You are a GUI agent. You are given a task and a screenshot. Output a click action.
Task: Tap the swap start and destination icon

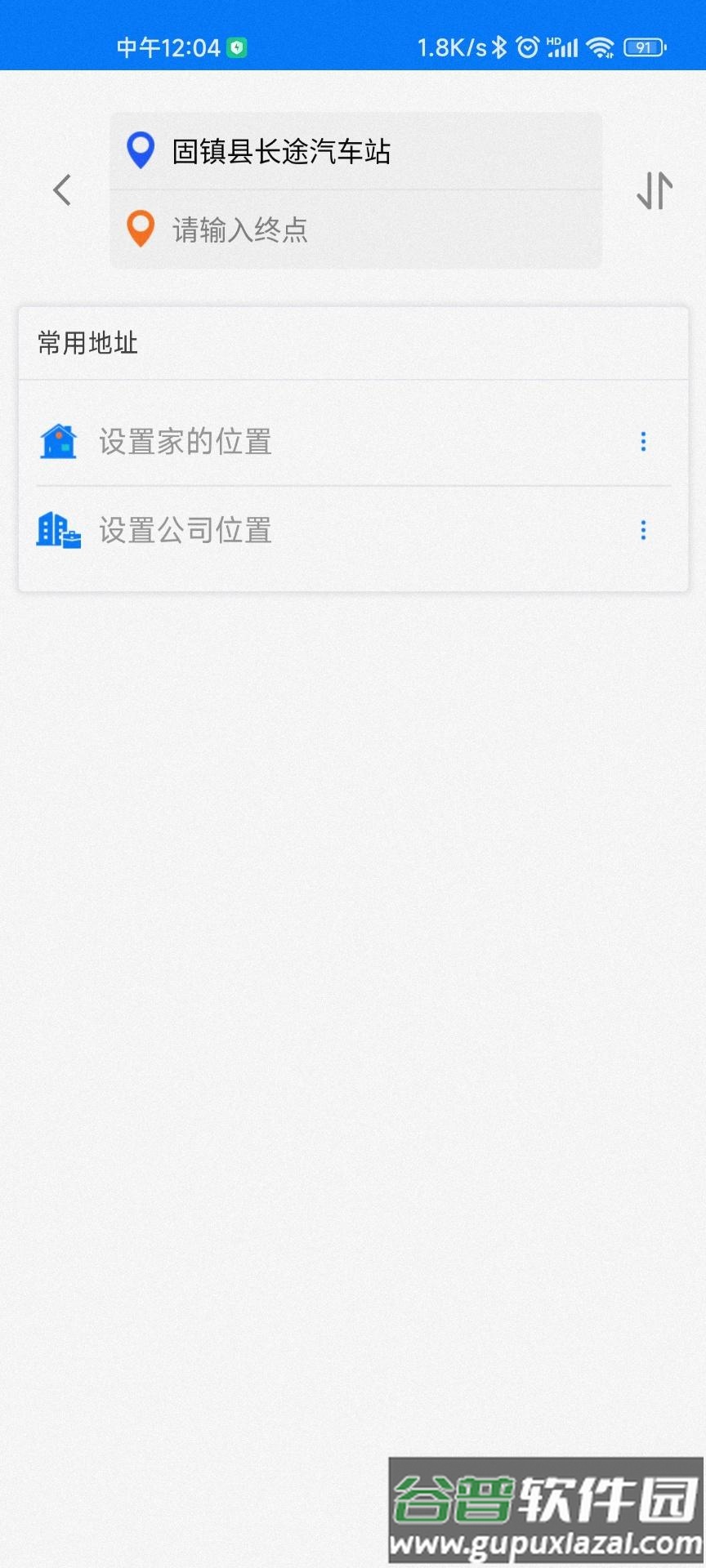point(653,189)
